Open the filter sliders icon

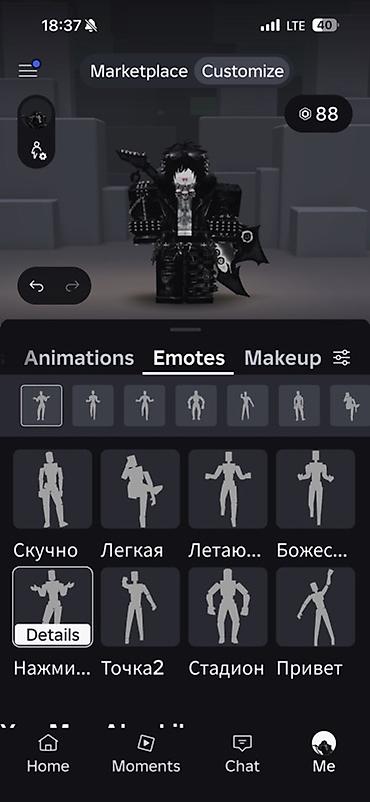[342, 358]
